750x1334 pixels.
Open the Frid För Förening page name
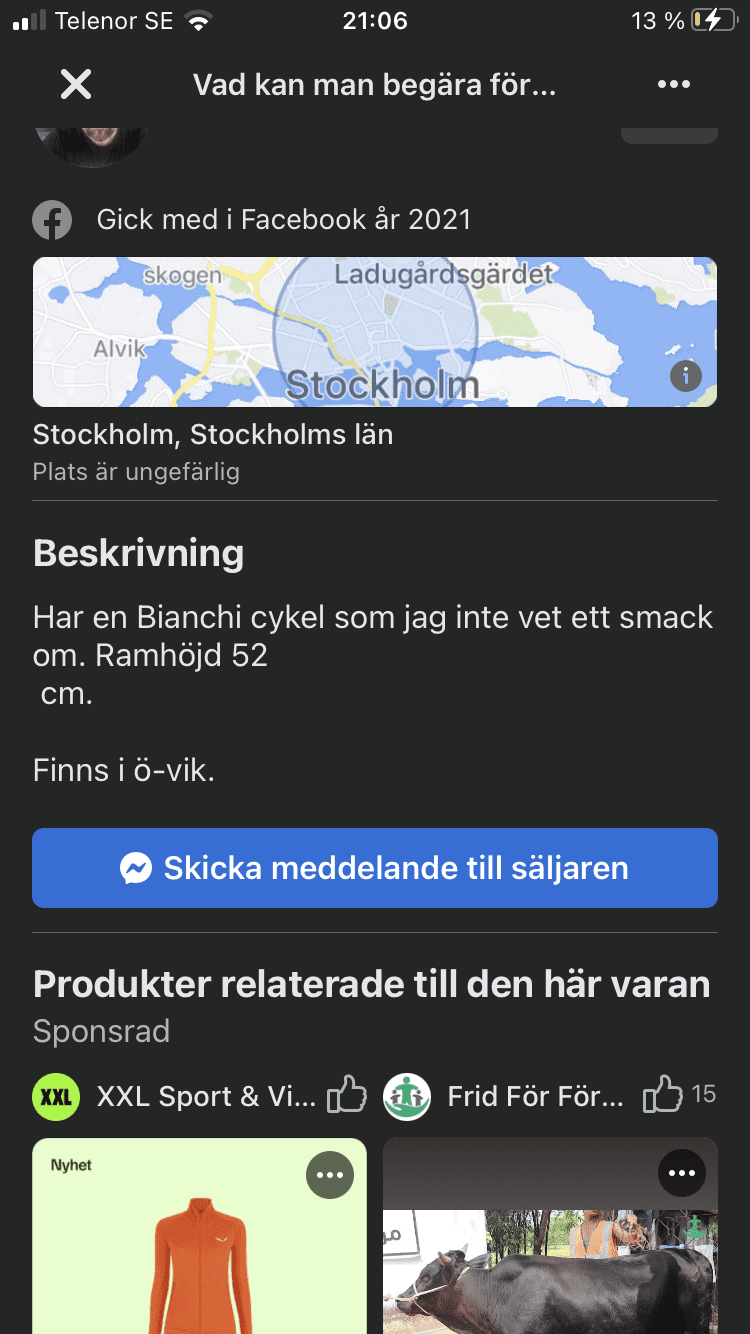535,1097
